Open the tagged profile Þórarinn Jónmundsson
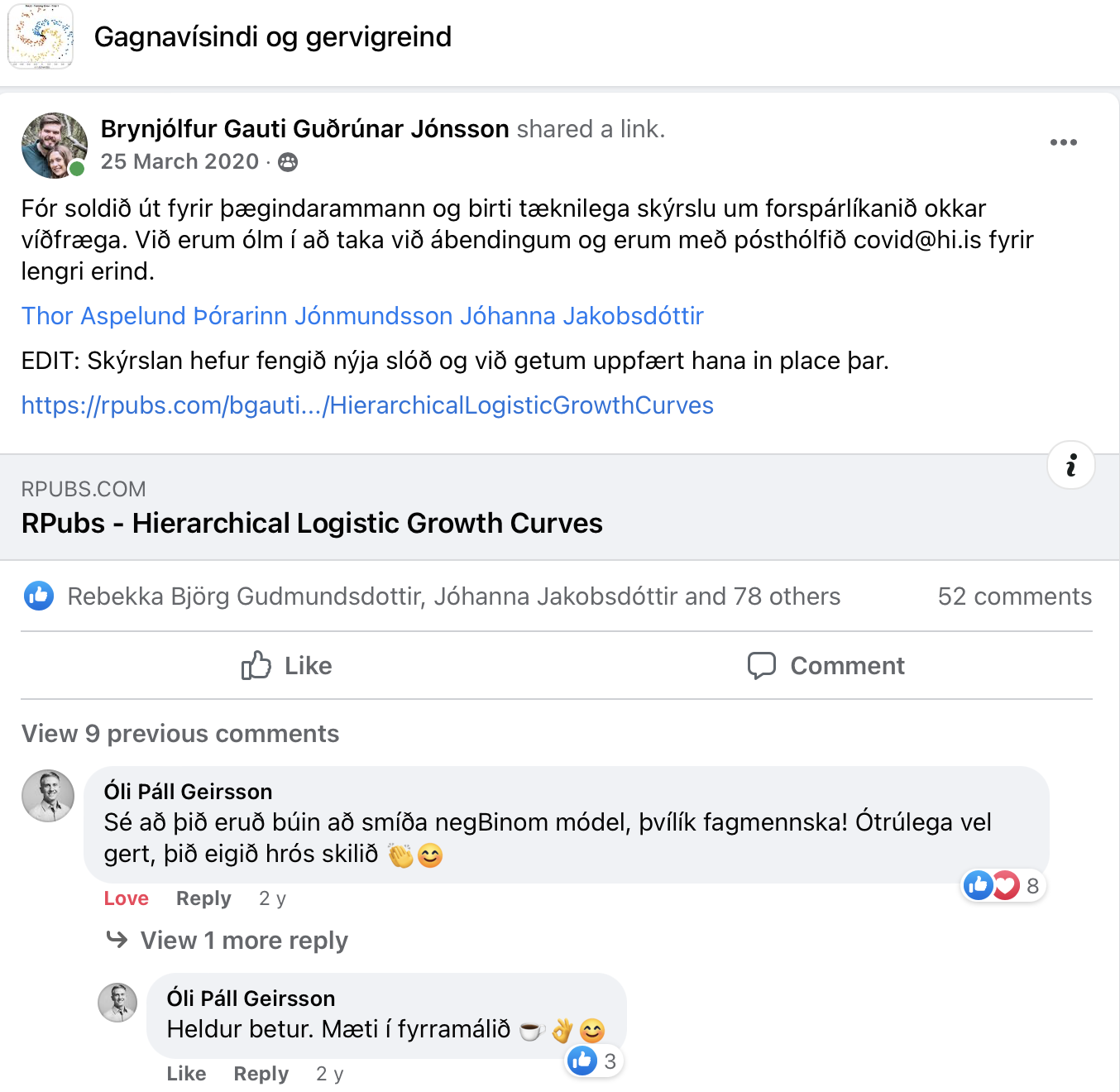The height and width of the screenshot is (1092, 1120). click(323, 316)
